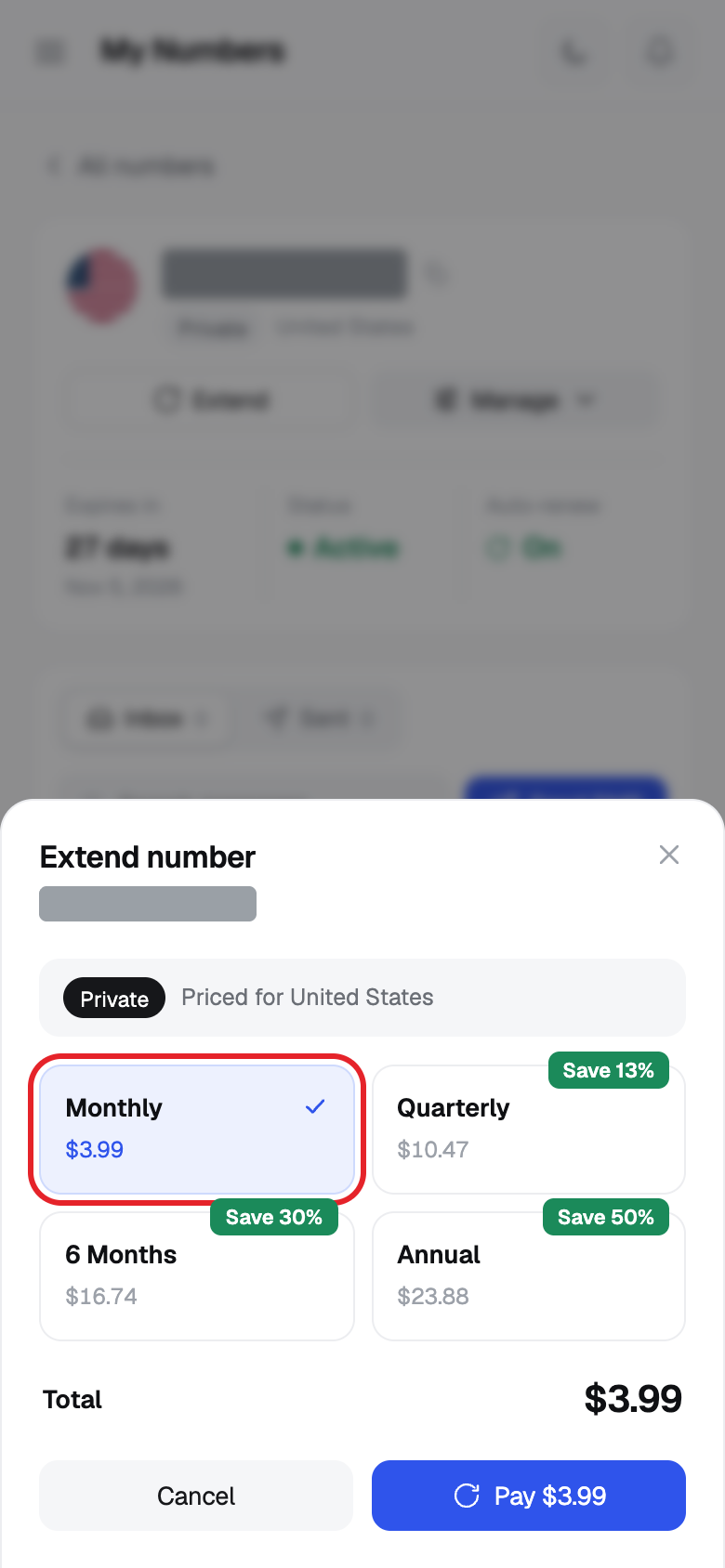
Task: Pick the 6 Months plan
Action: tap(197, 1276)
